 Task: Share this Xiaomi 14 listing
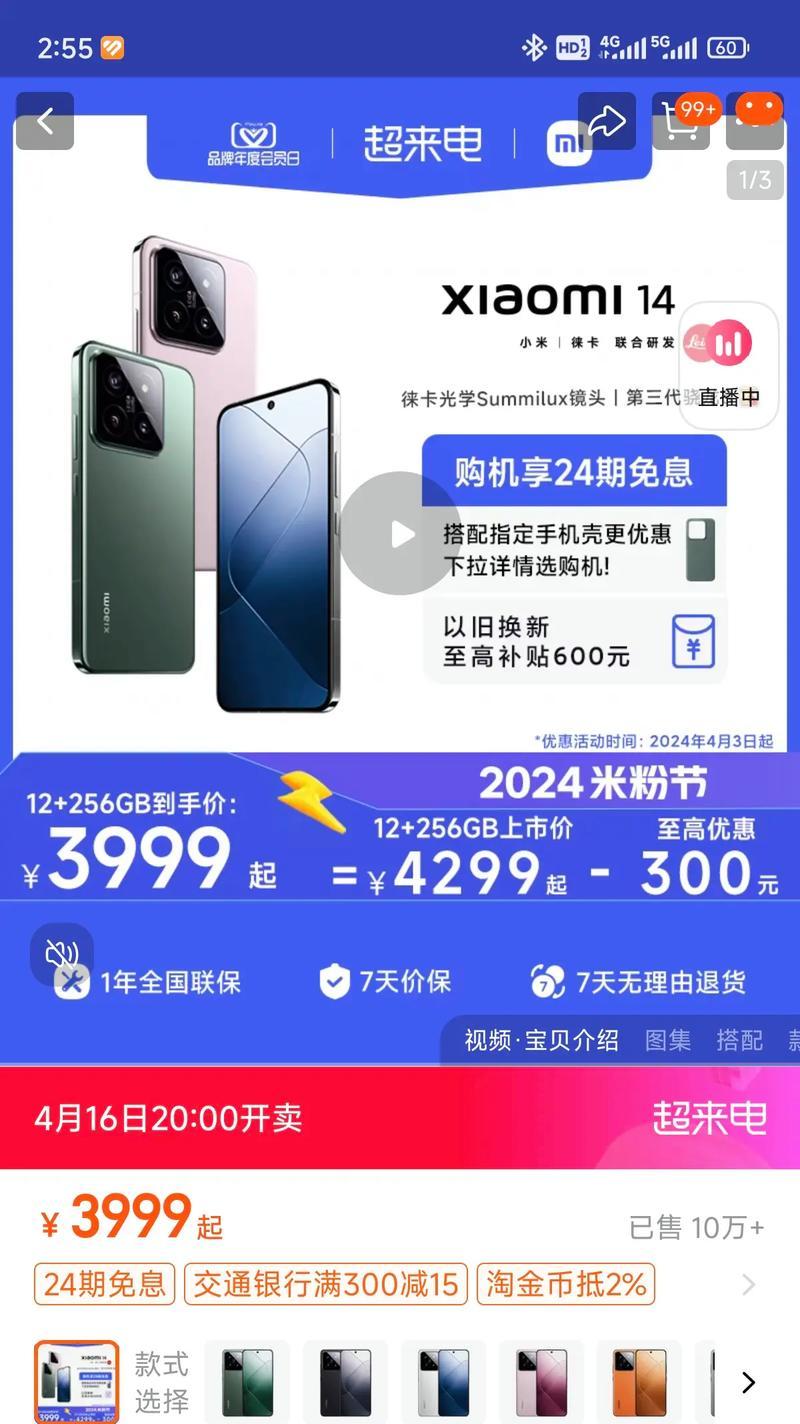tap(606, 121)
